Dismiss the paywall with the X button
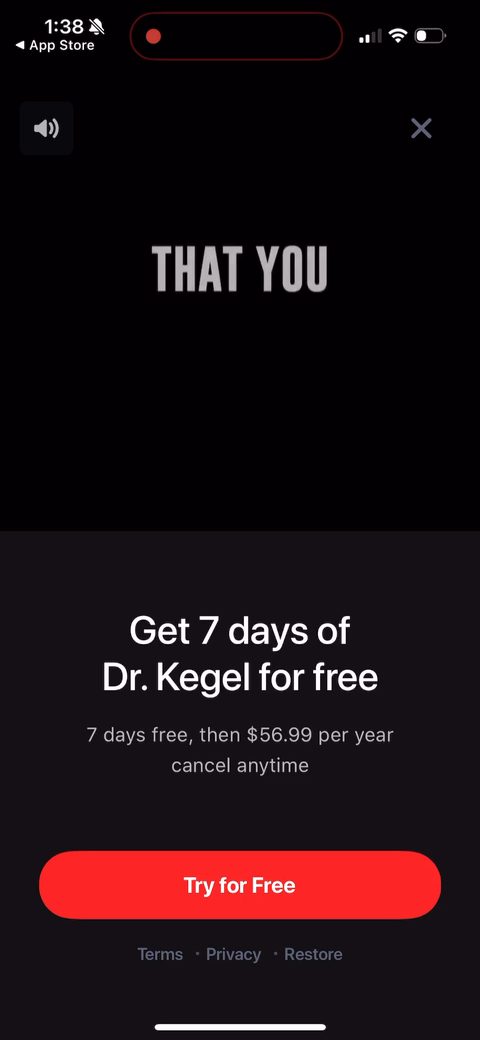The width and height of the screenshot is (480, 1040). click(x=421, y=129)
